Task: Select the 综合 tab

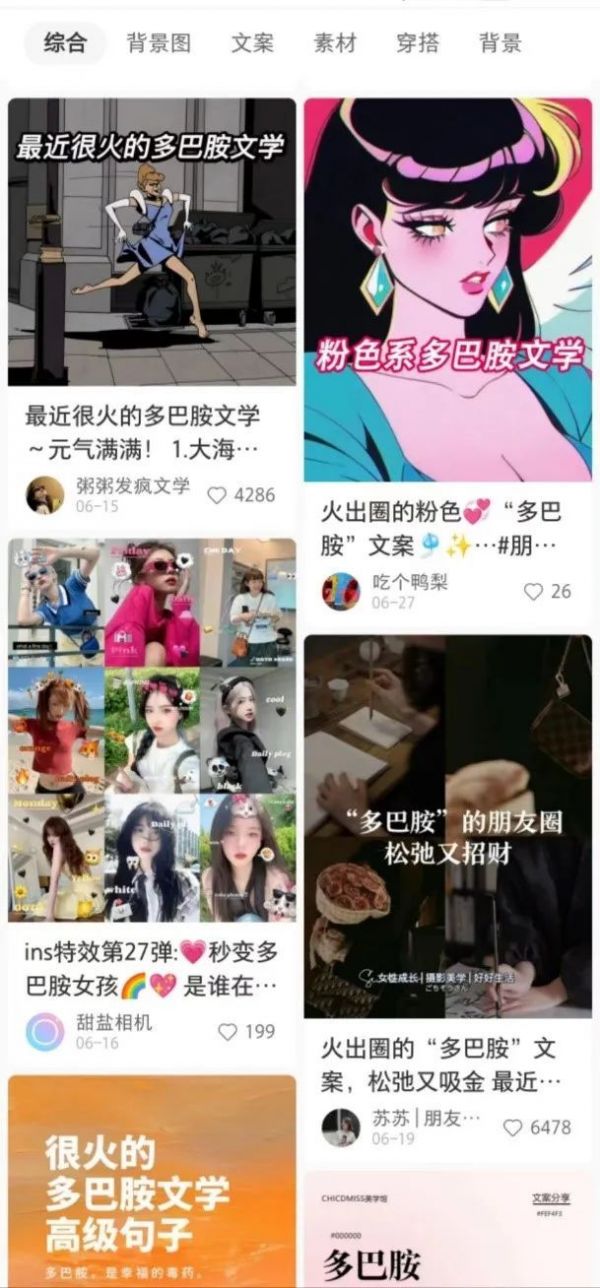Action: [x=65, y=43]
